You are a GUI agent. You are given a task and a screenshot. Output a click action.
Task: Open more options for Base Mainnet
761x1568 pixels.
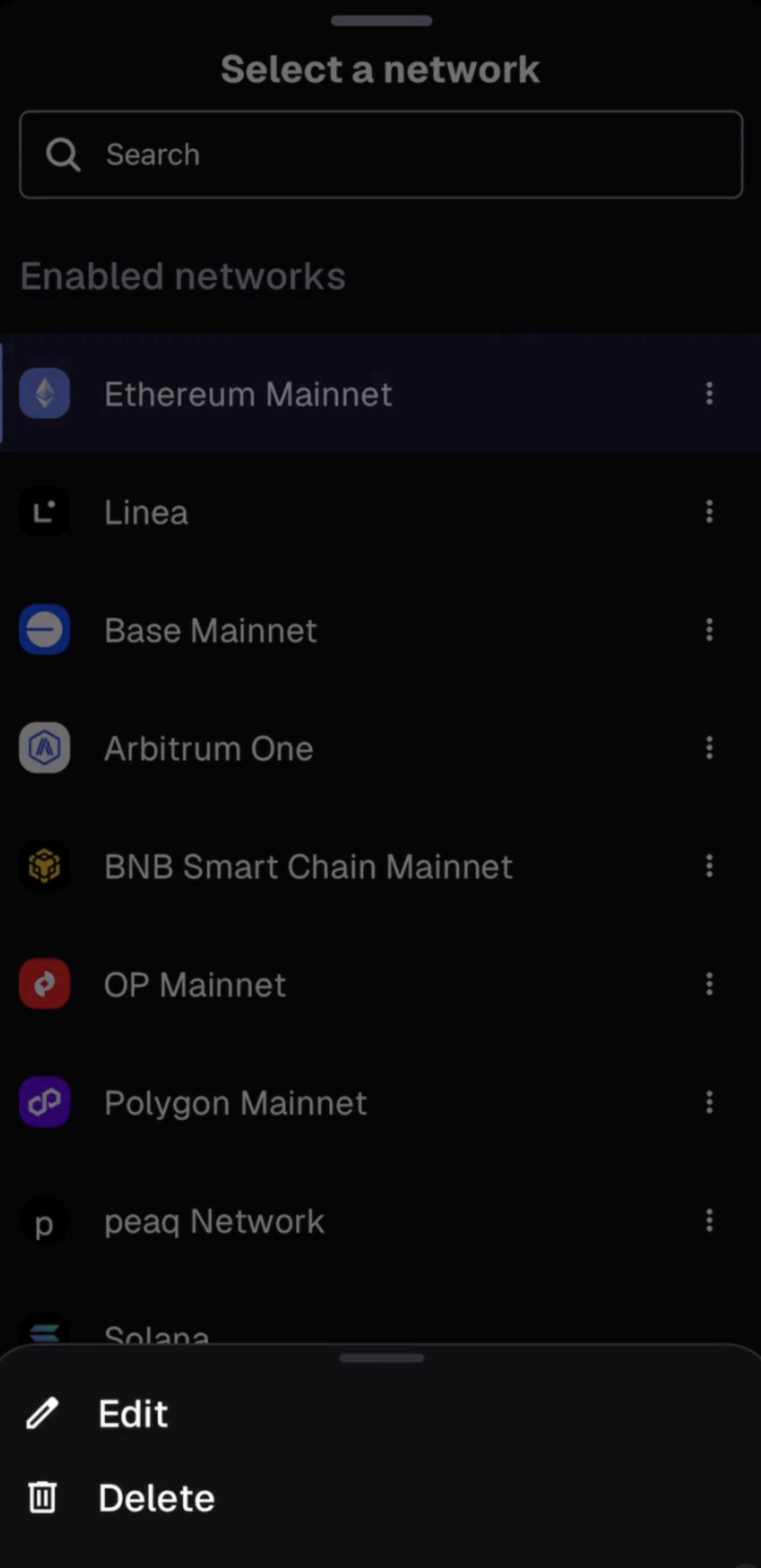tap(709, 630)
